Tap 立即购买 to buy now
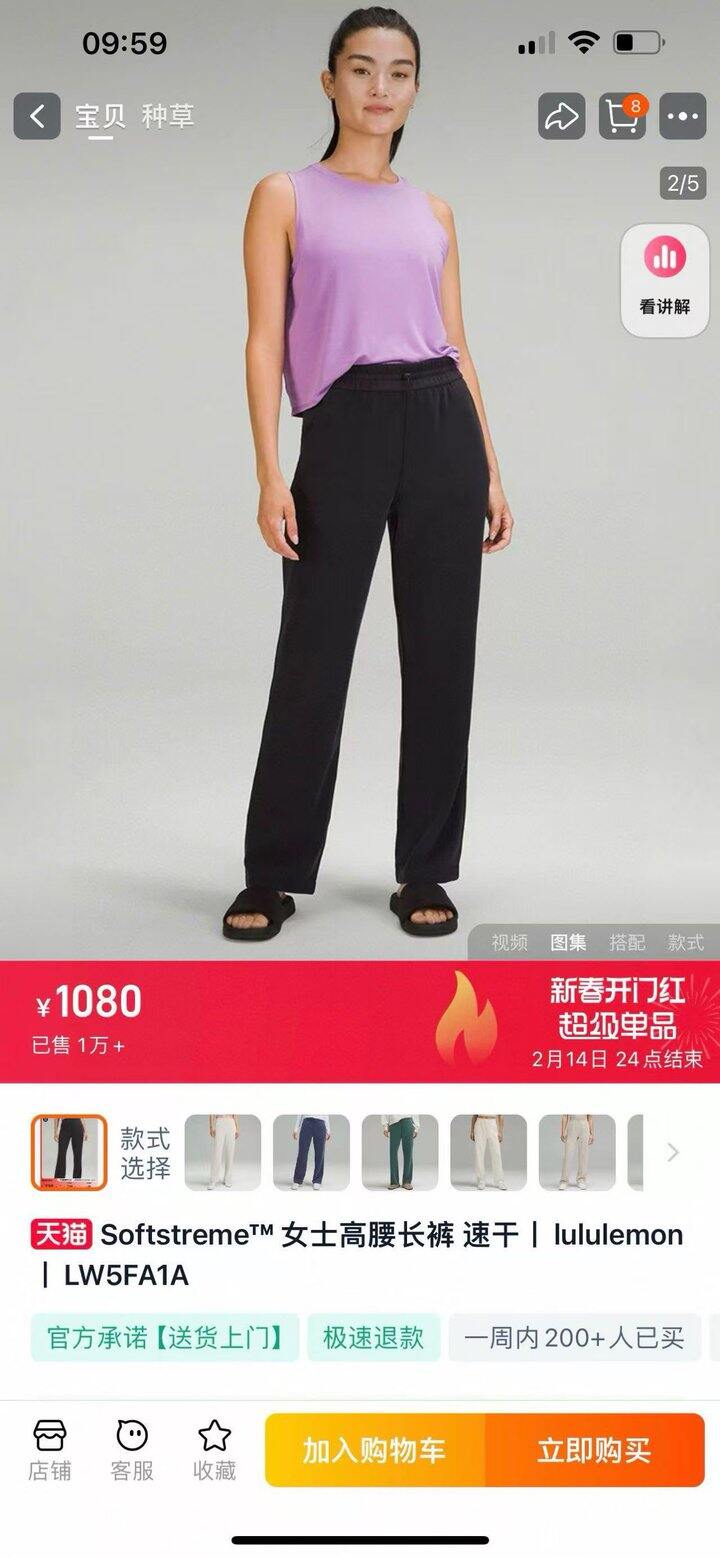This screenshot has height=1558, width=720. (595, 1450)
